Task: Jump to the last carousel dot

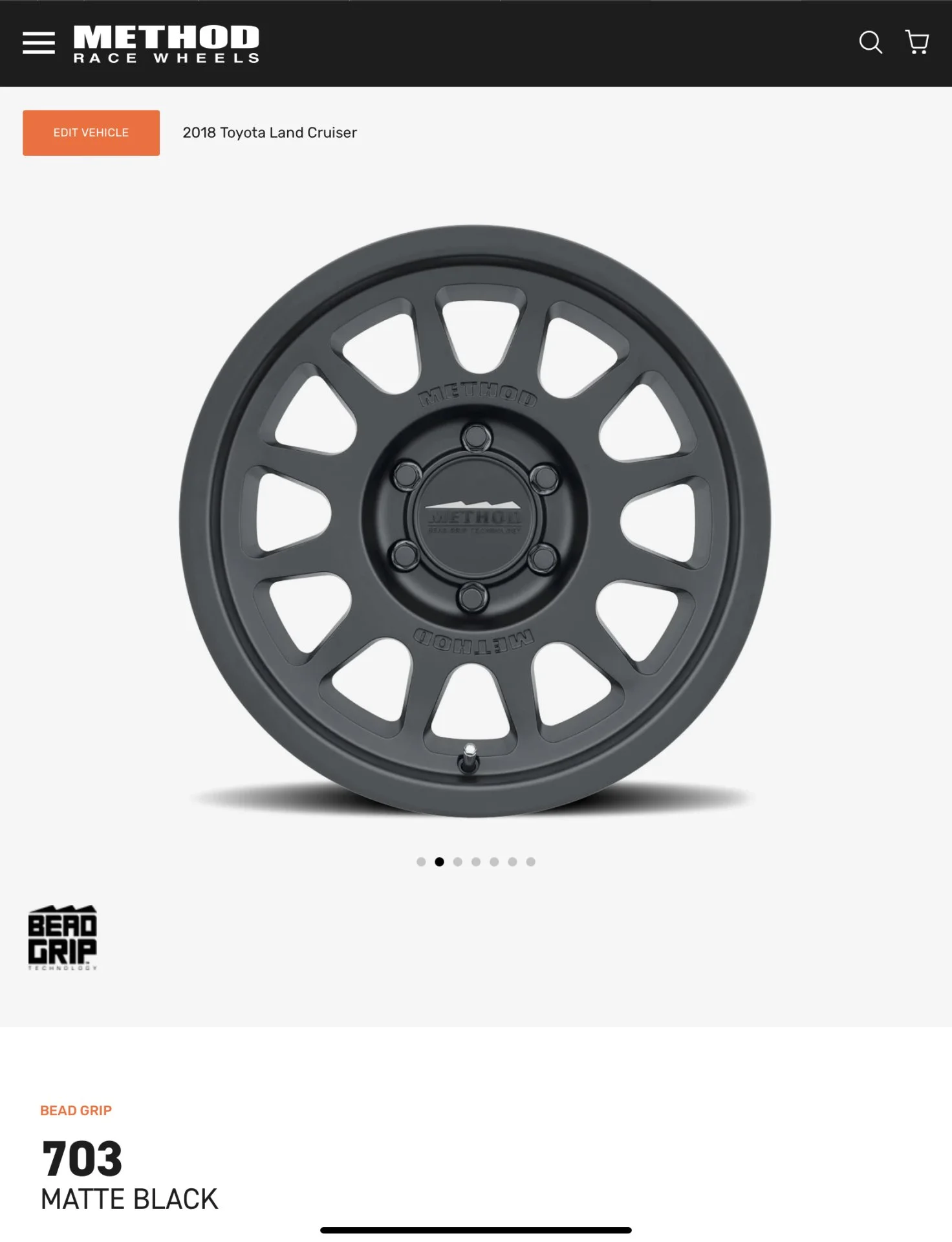Action: pyautogui.click(x=530, y=862)
